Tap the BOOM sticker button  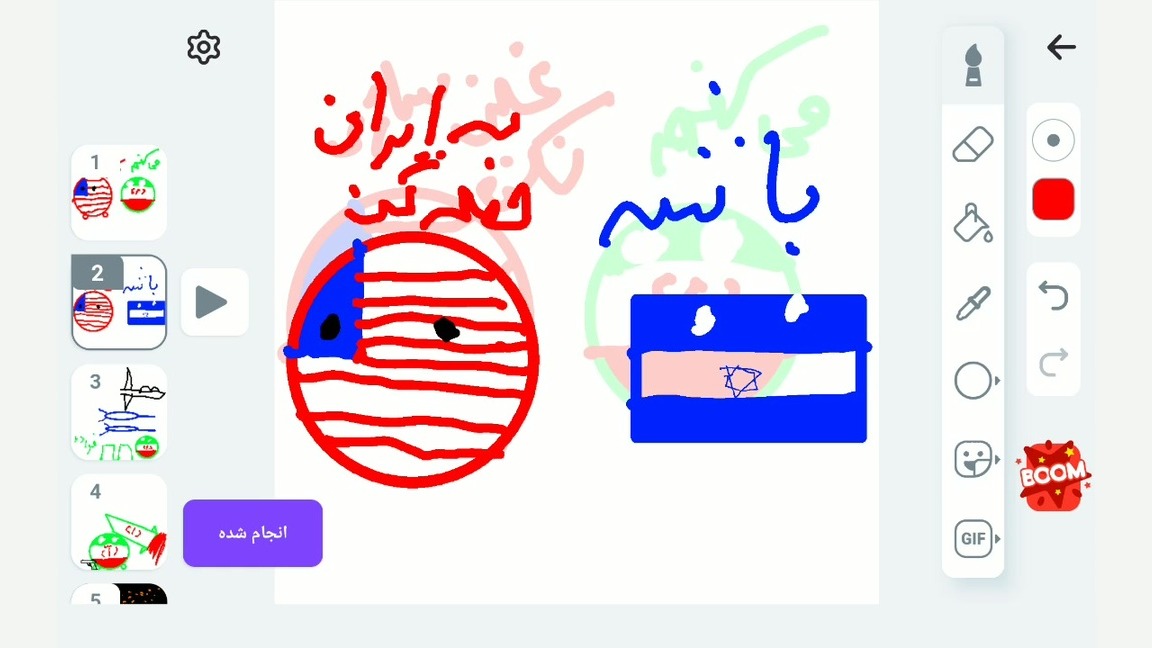[1053, 475]
